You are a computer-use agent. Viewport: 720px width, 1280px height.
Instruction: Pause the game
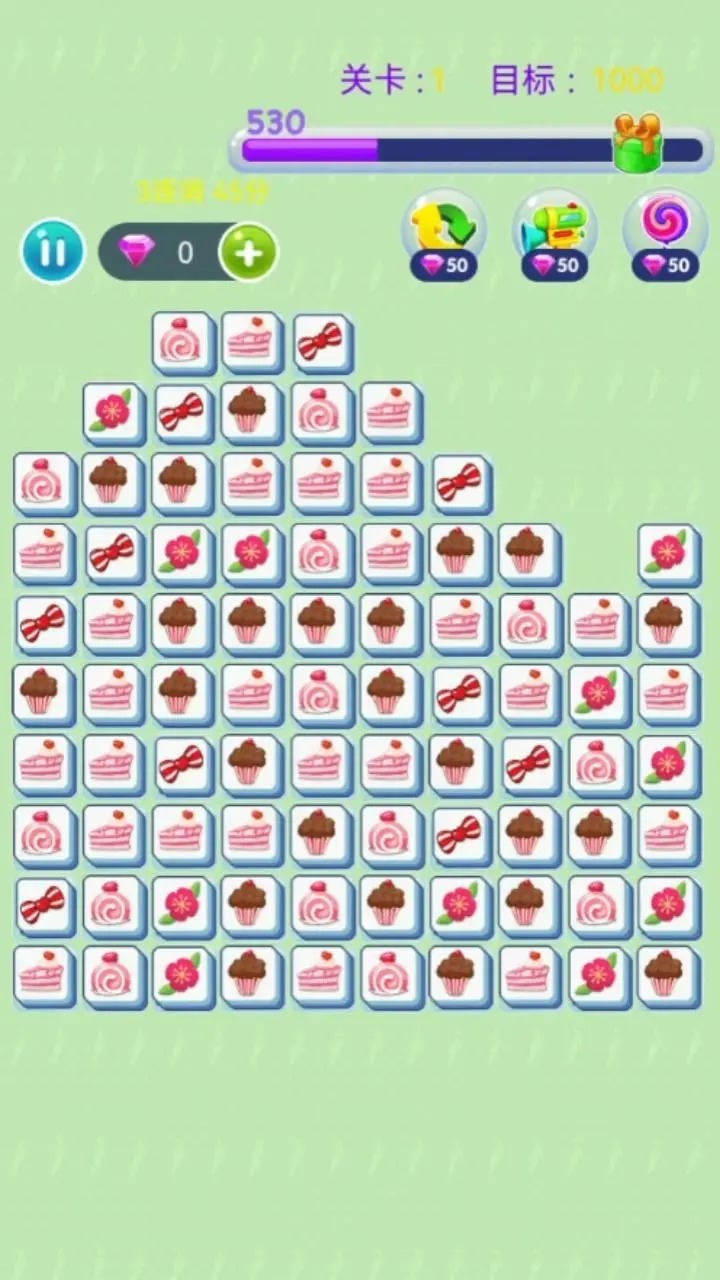53,251
